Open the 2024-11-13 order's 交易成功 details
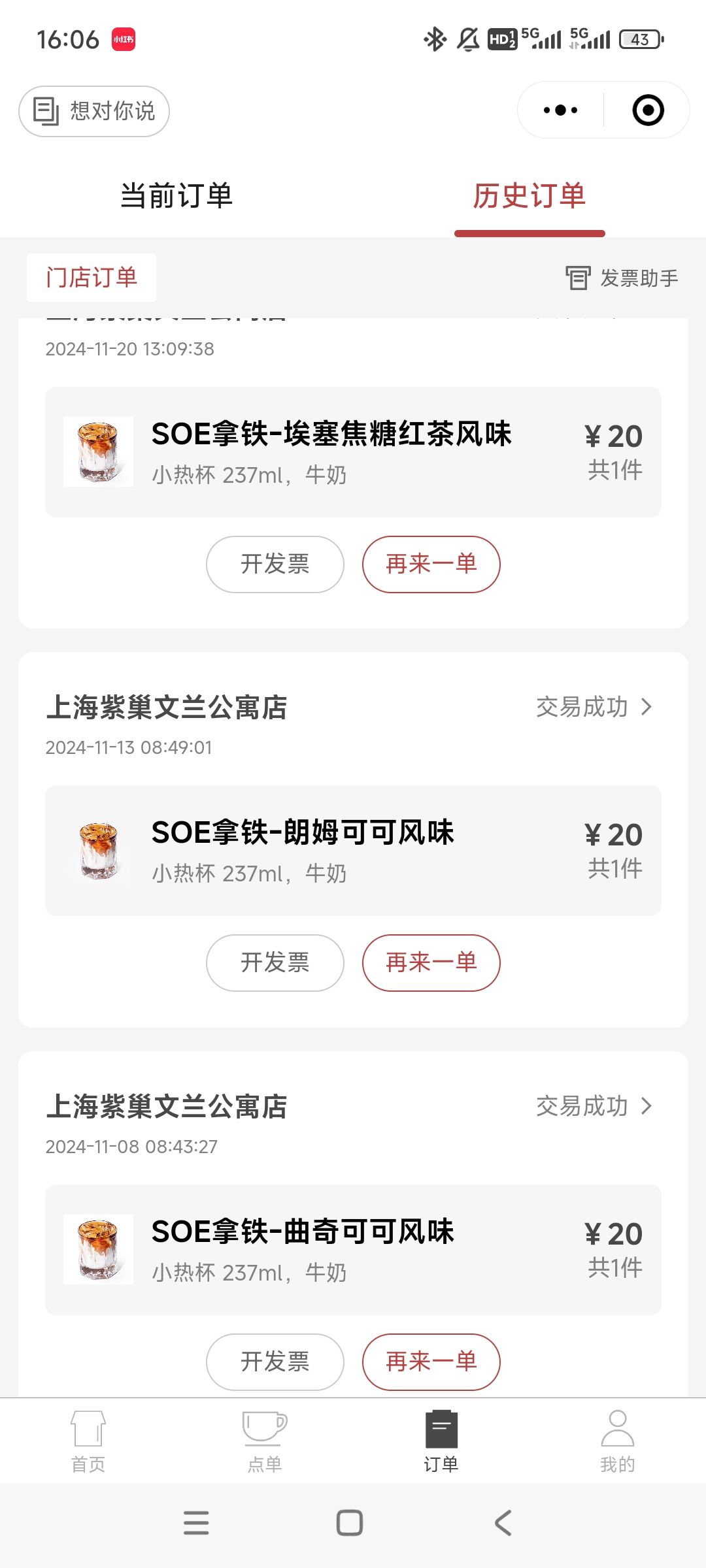Image resolution: width=706 pixels, height=1568 pixels. 594,707
